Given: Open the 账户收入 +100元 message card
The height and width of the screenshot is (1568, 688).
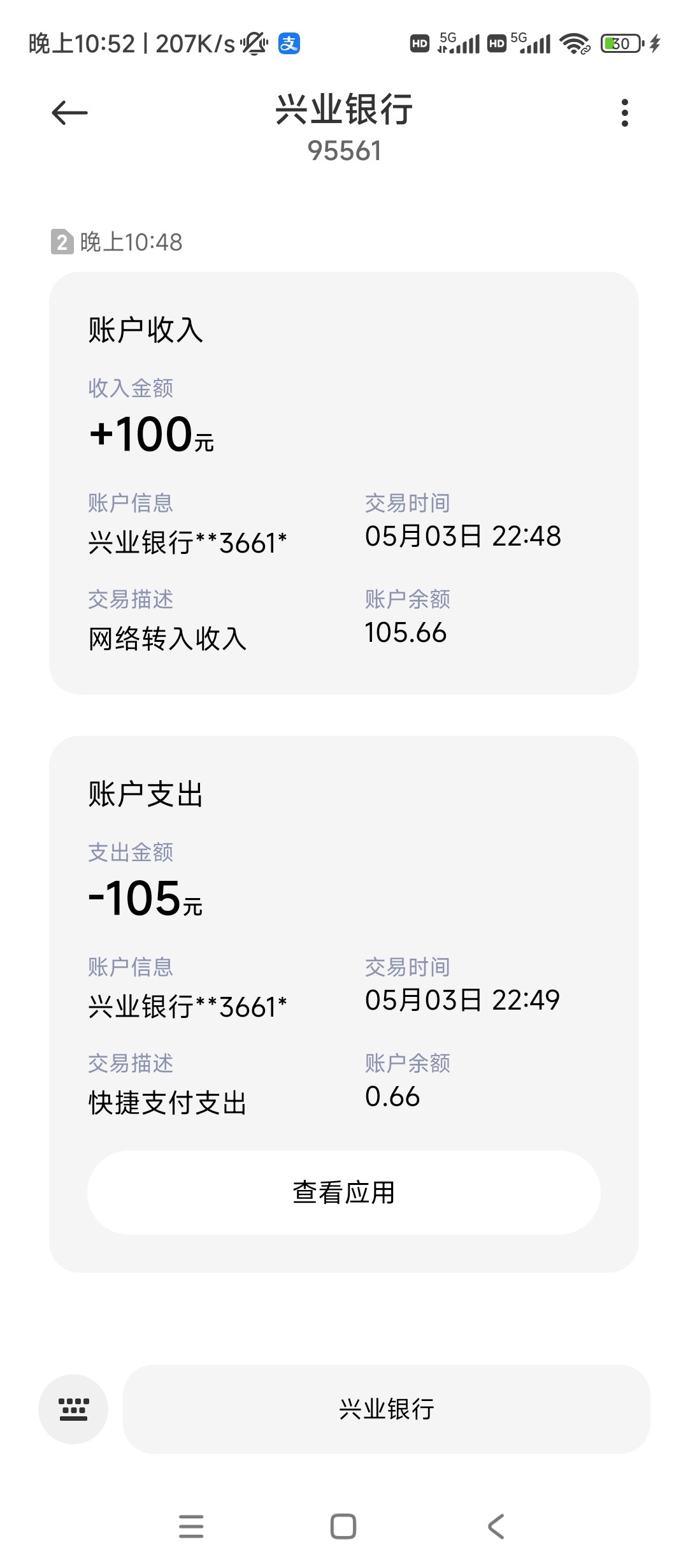Looking at the screenshot, I should coord(343,483).
